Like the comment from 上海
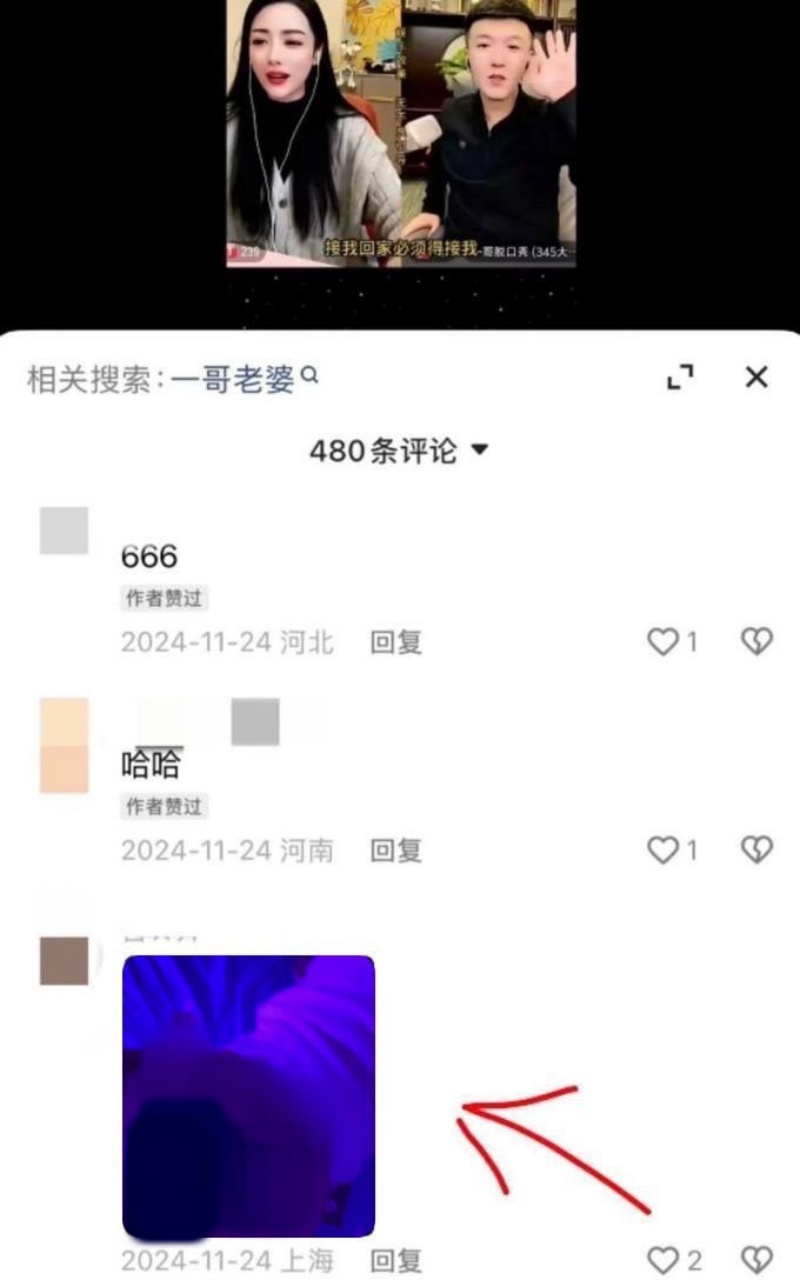 pyautogui.click(x=673, y=1259)
